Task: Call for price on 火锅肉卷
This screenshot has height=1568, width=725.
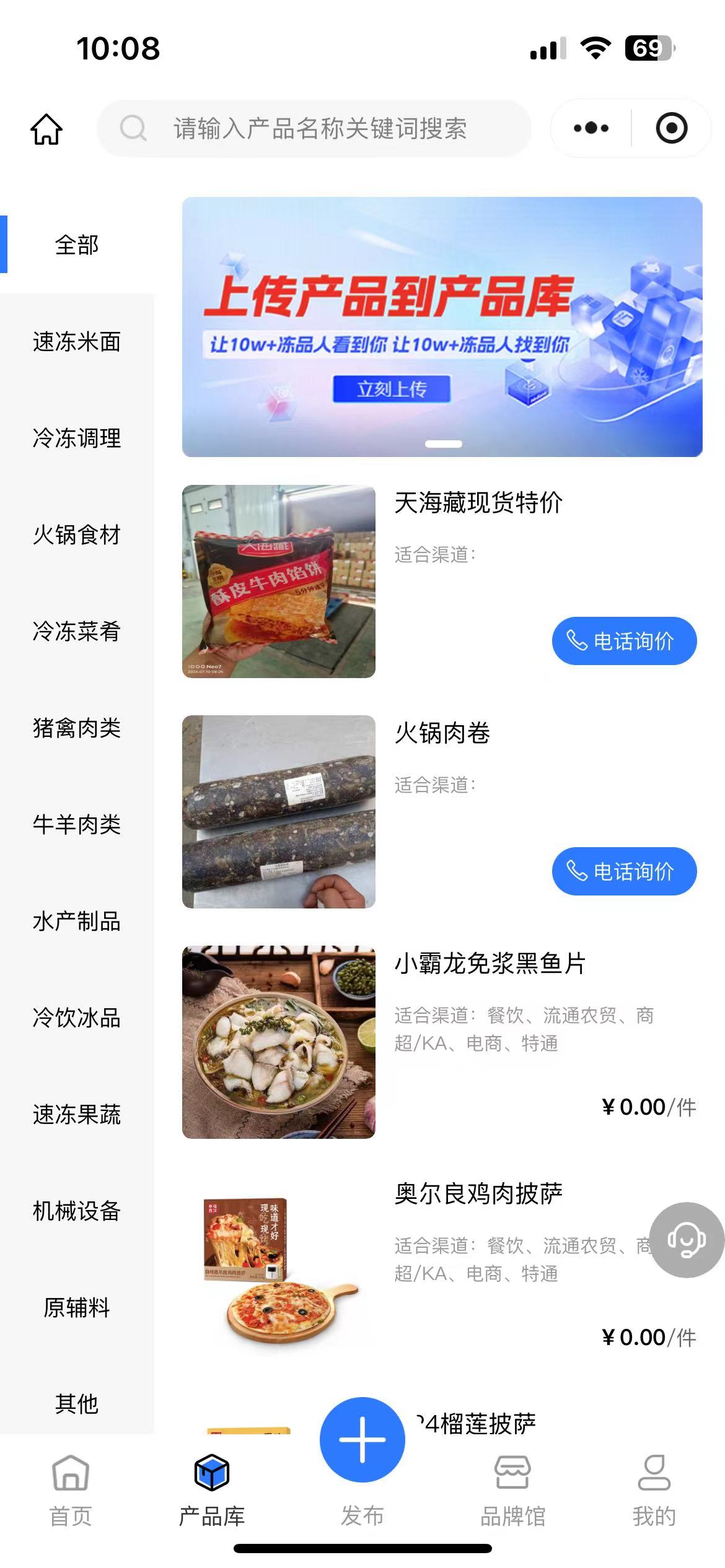Action: (x=624, y=871)
